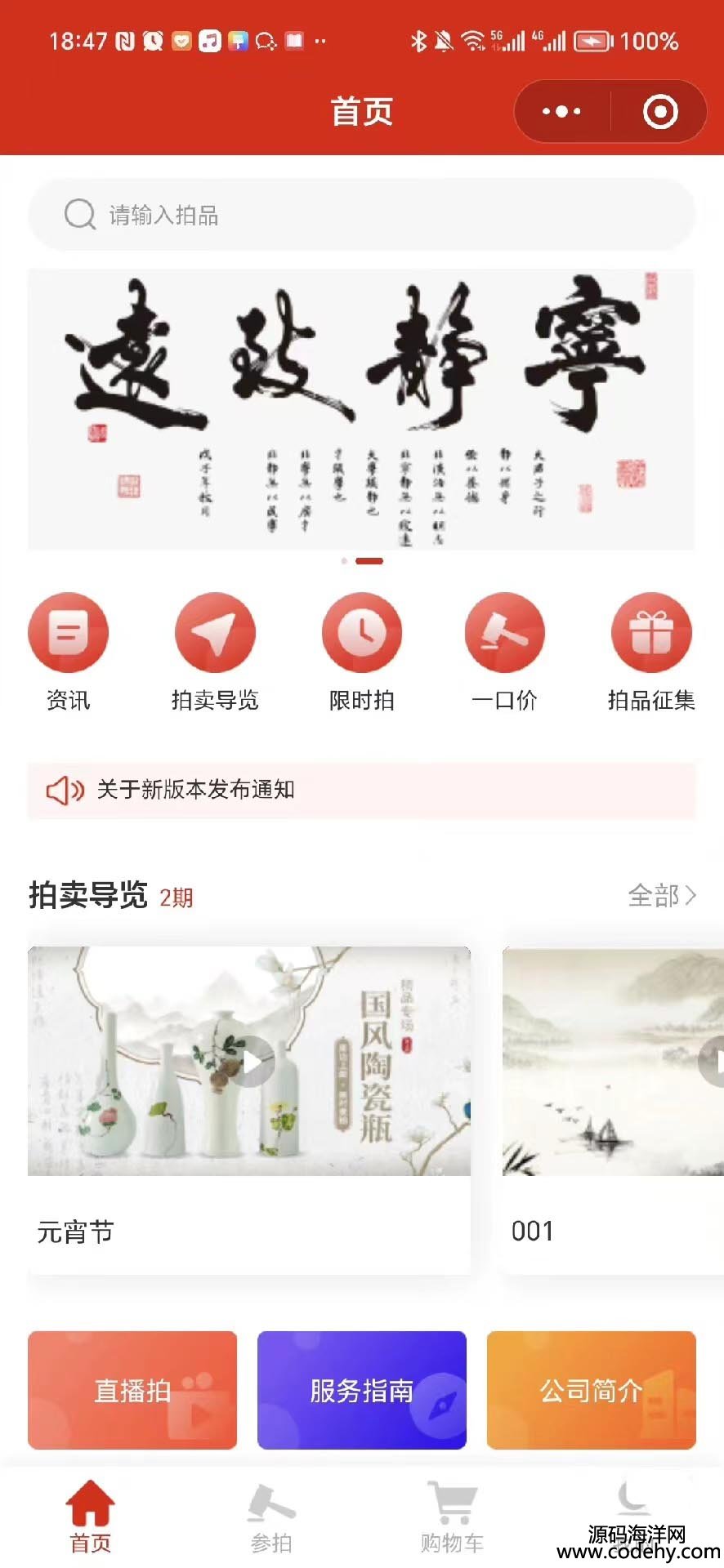
Task: Select the 首页 home tab
Action: tap(90, 1518)
